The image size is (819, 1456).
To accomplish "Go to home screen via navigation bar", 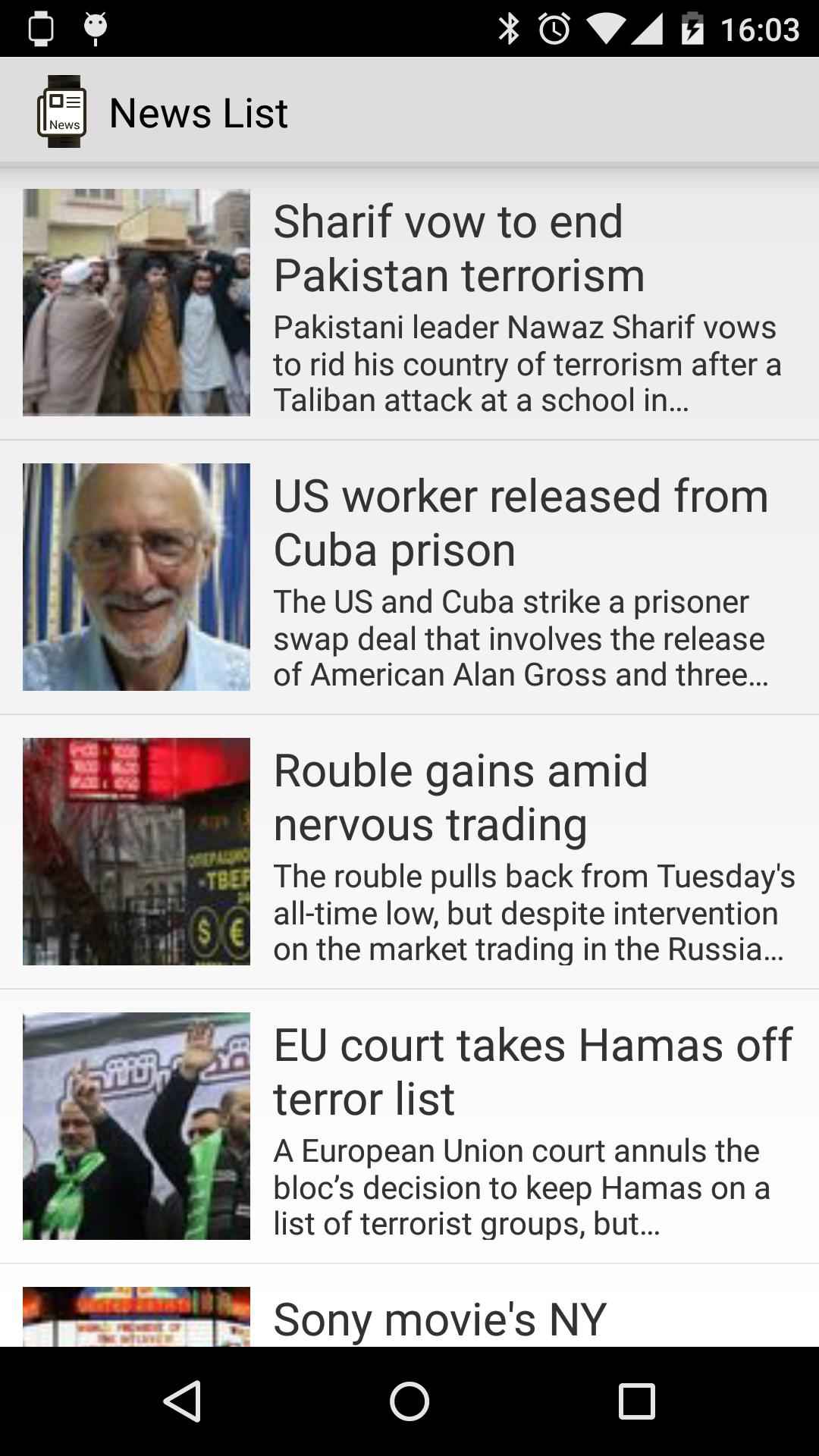I will pyautogui.click(x=409, y=1401).
